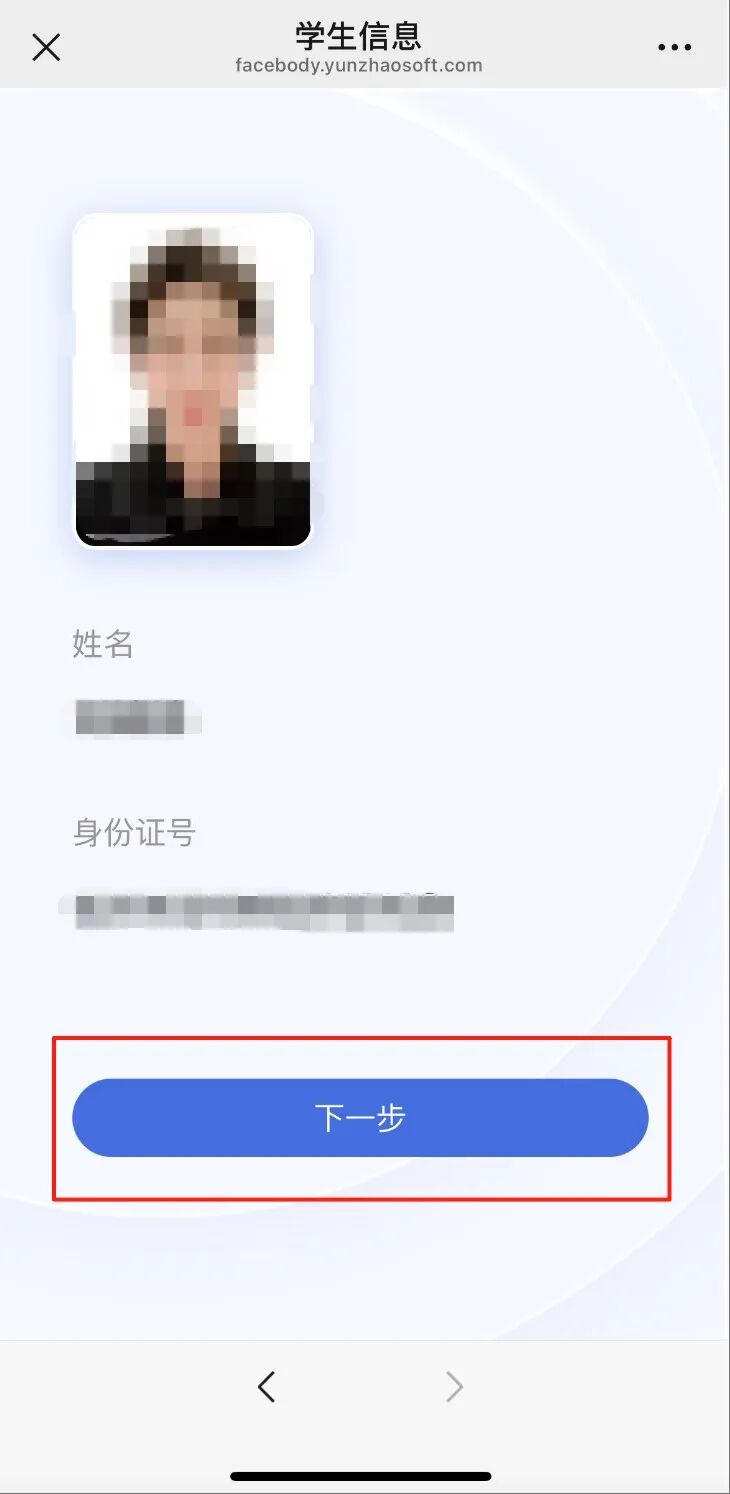Viewport: 730px width, 1494px height.
Task: Close the 学生信息 web page
Action: pos(46,47)
